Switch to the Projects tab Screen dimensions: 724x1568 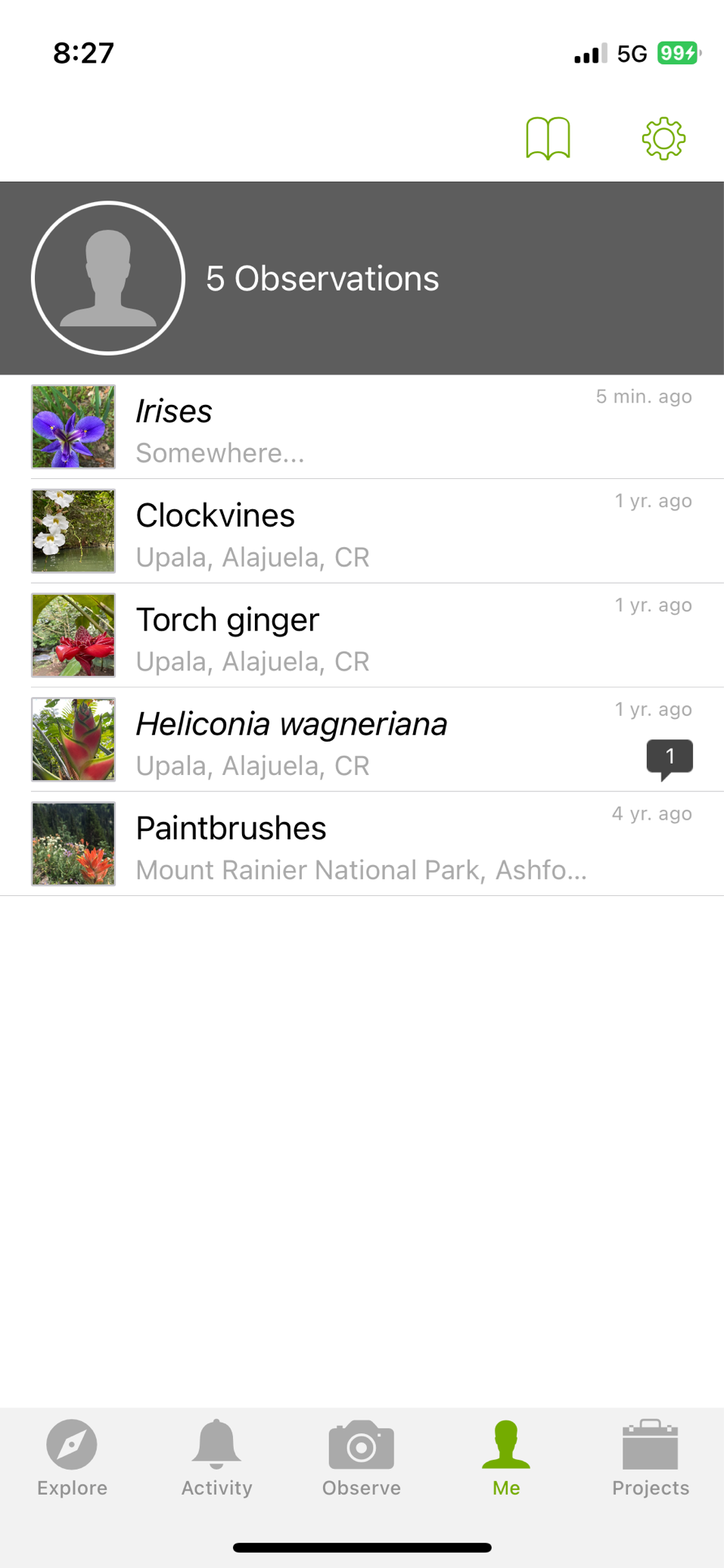pos(651,1458)
